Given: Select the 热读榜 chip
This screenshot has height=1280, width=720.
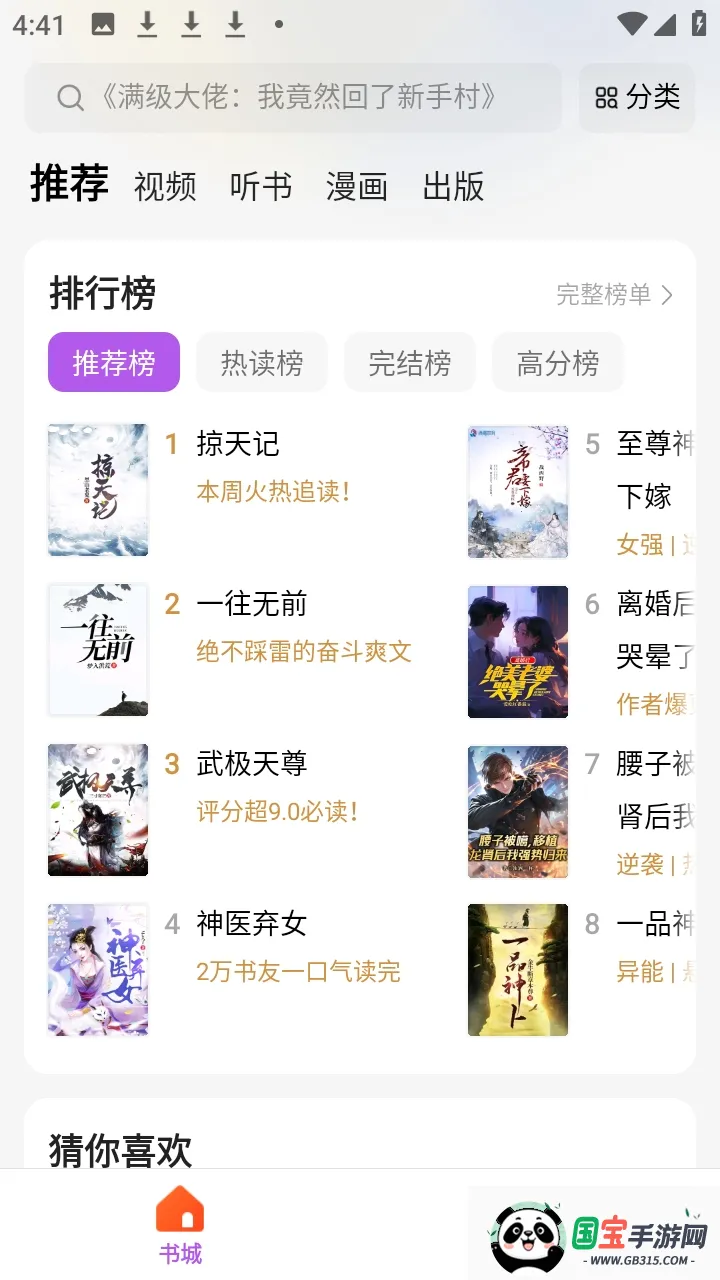Looking at the screenshot, I should tap(262, 363).
